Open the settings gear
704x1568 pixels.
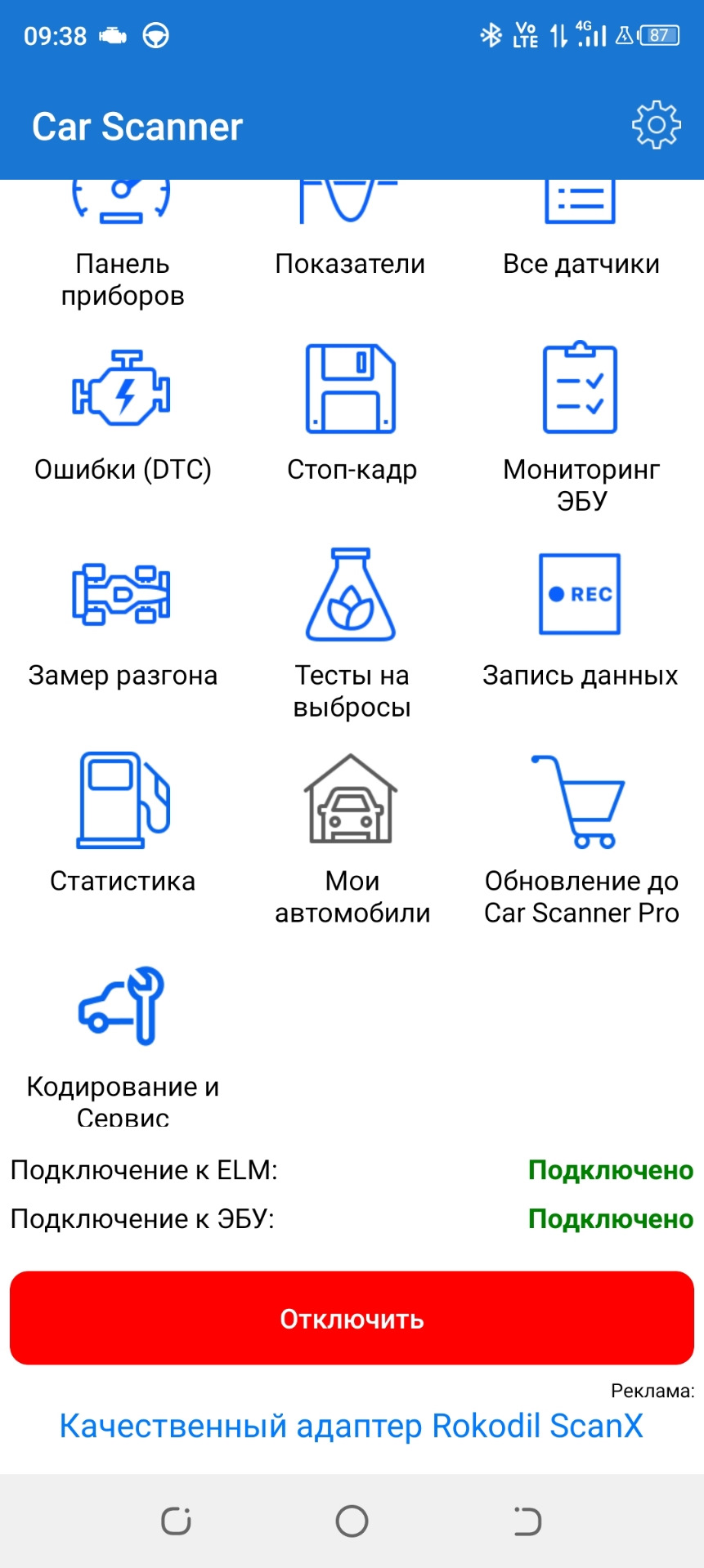(656, 125)
